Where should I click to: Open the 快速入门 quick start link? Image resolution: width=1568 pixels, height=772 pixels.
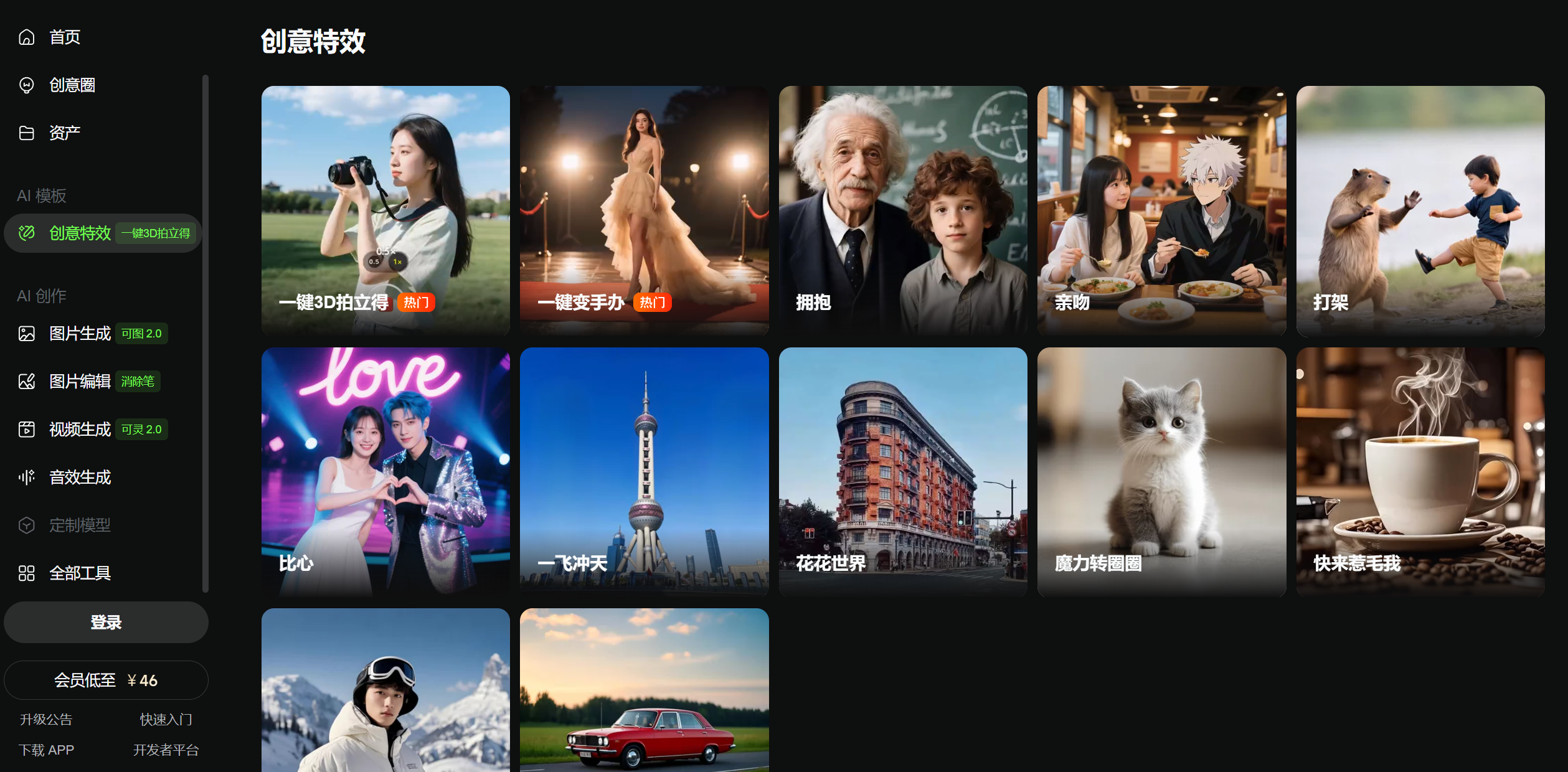pos(166,720)
